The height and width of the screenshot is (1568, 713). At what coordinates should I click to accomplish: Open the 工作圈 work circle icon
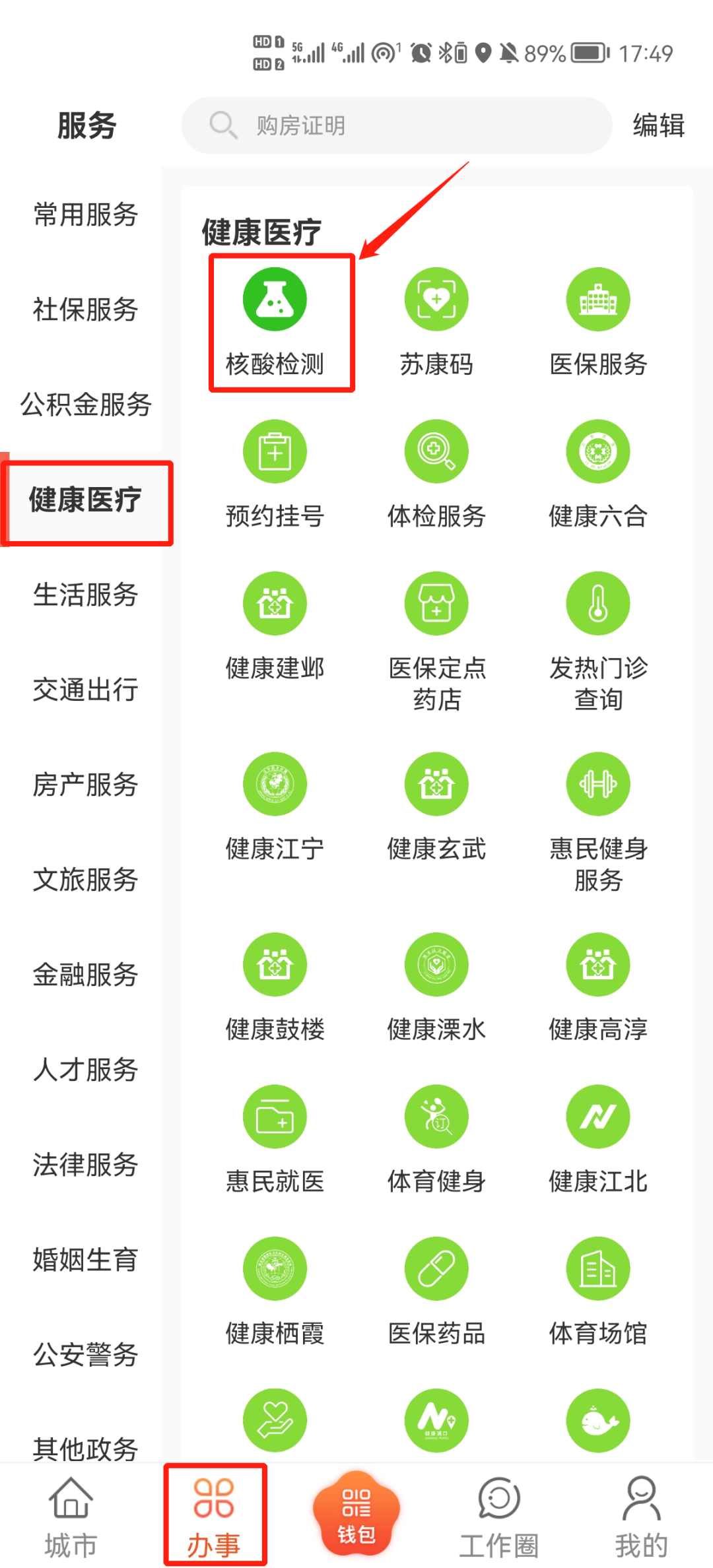(x=498, y=1518)
